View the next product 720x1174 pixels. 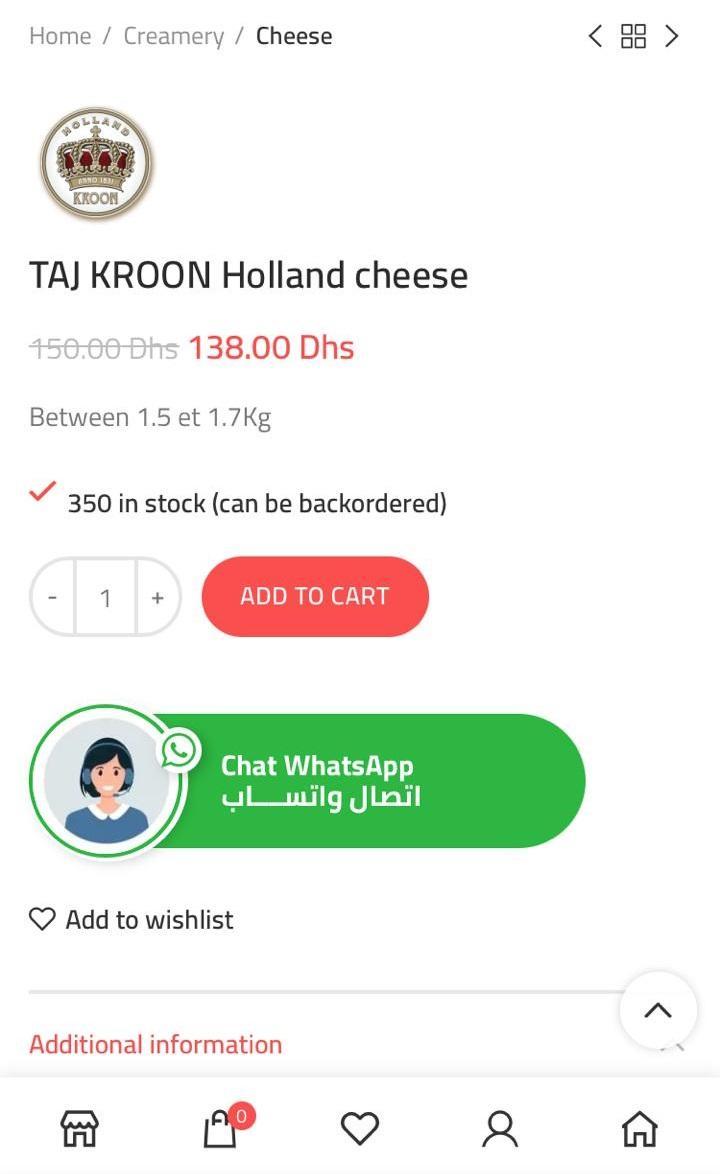(x=672, y=37)
